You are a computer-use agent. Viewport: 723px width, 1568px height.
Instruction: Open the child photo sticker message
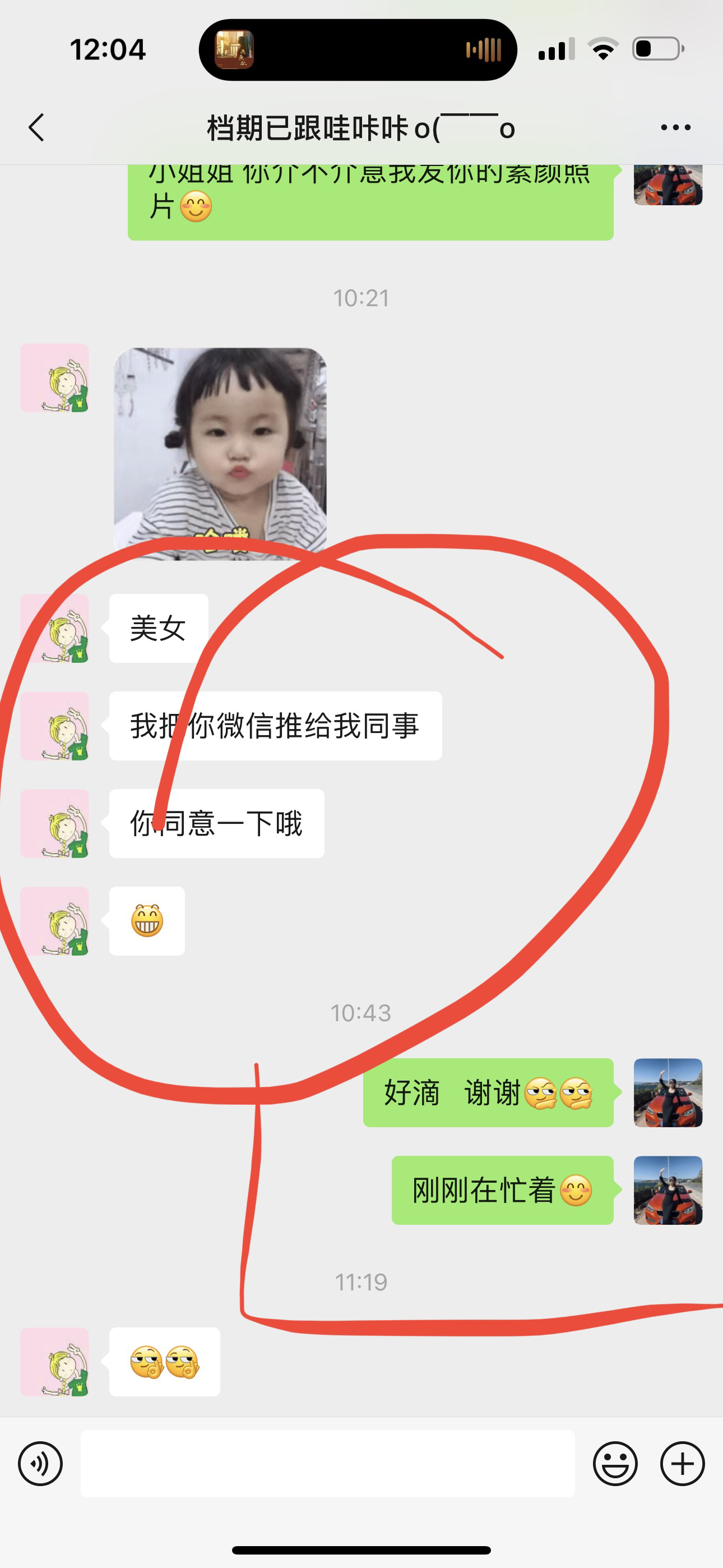tap(220, 454)
